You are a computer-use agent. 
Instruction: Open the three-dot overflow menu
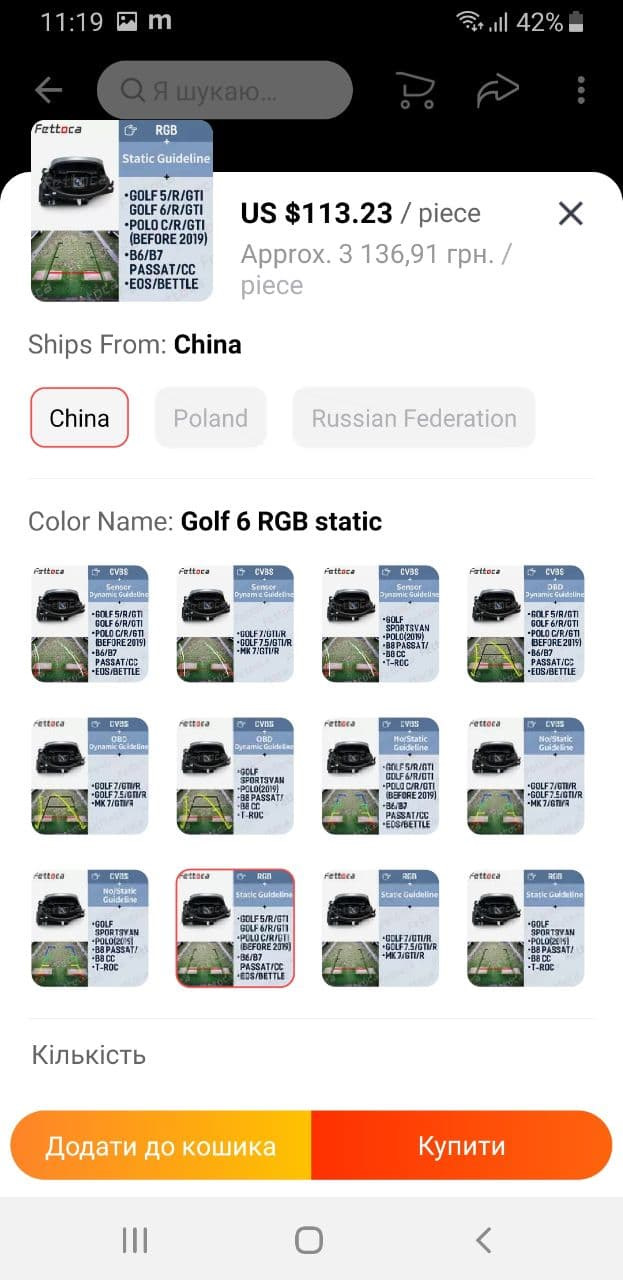click(x=581, y=90)
